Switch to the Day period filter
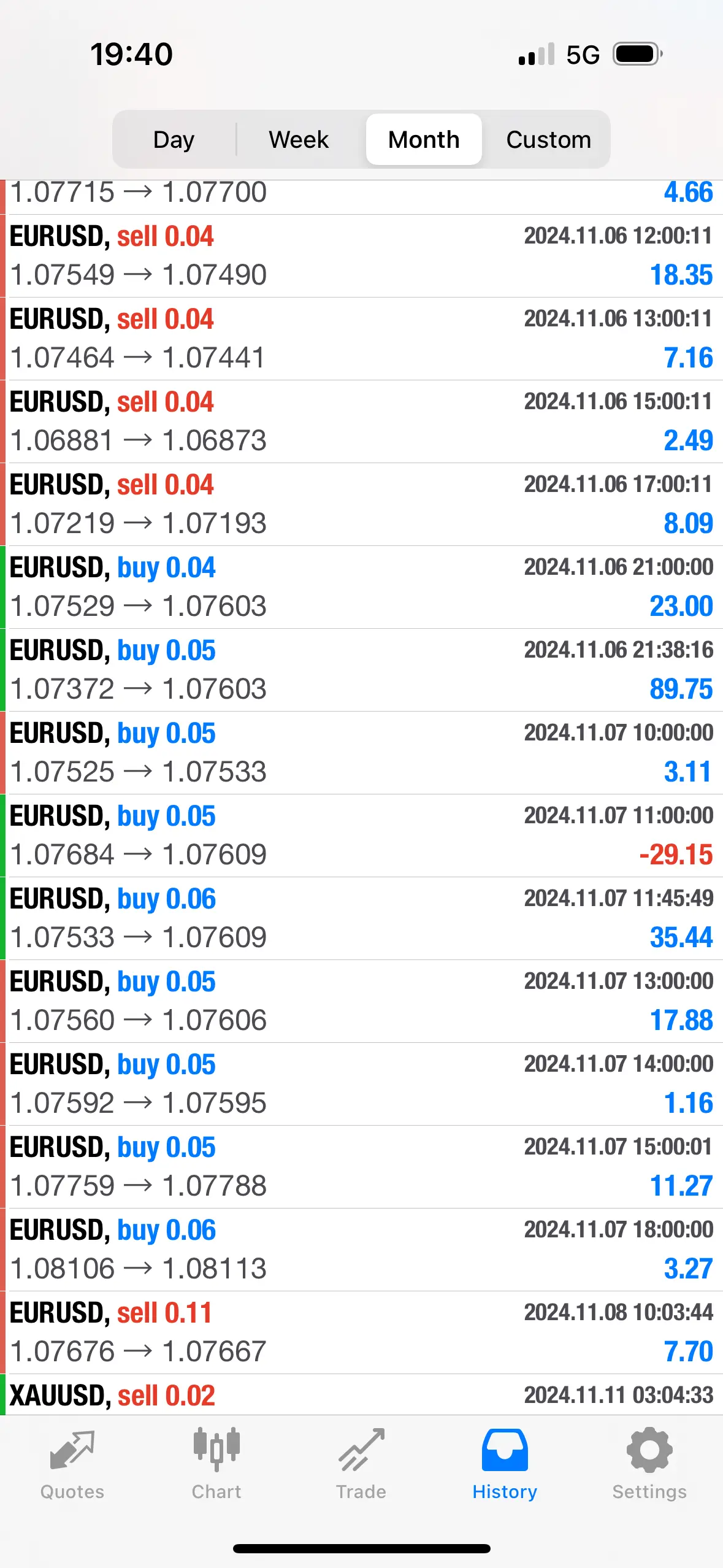The width and height of the screenshot is (723, 1568). [x=174, y=139]
